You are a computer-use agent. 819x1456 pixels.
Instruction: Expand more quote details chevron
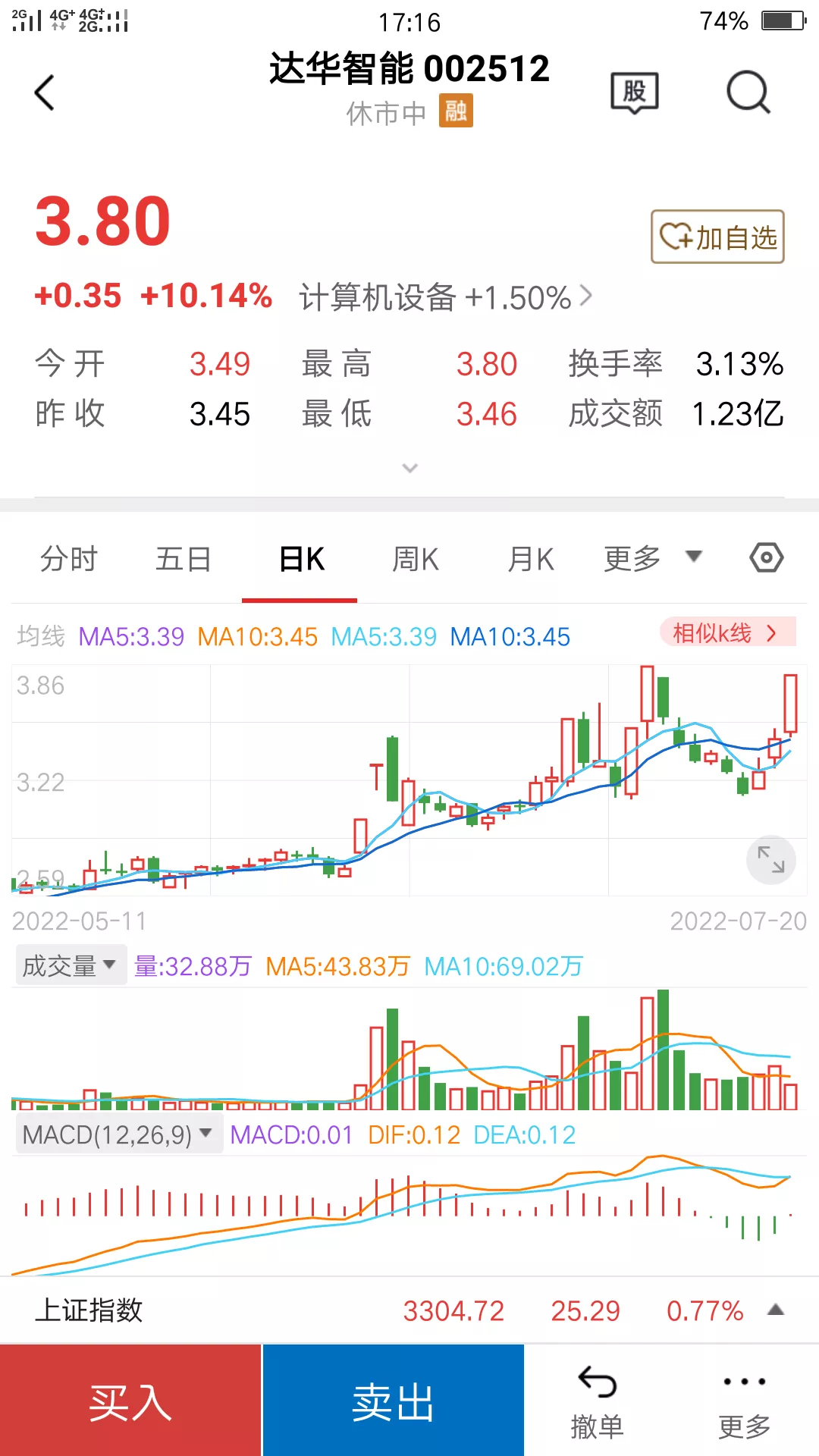click(x=409, y=468)
